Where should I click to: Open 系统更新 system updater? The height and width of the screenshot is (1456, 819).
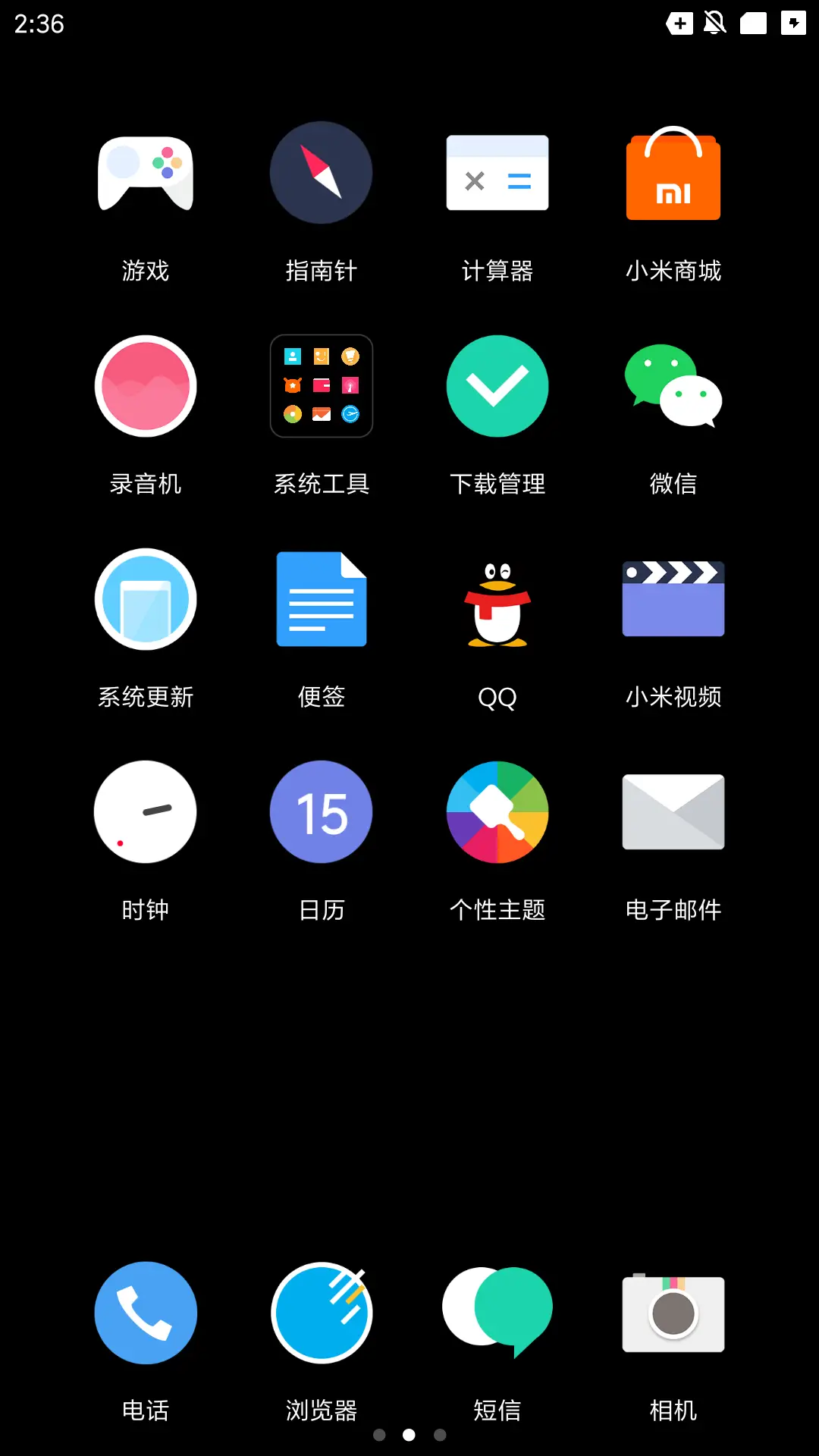click(146, 600)
